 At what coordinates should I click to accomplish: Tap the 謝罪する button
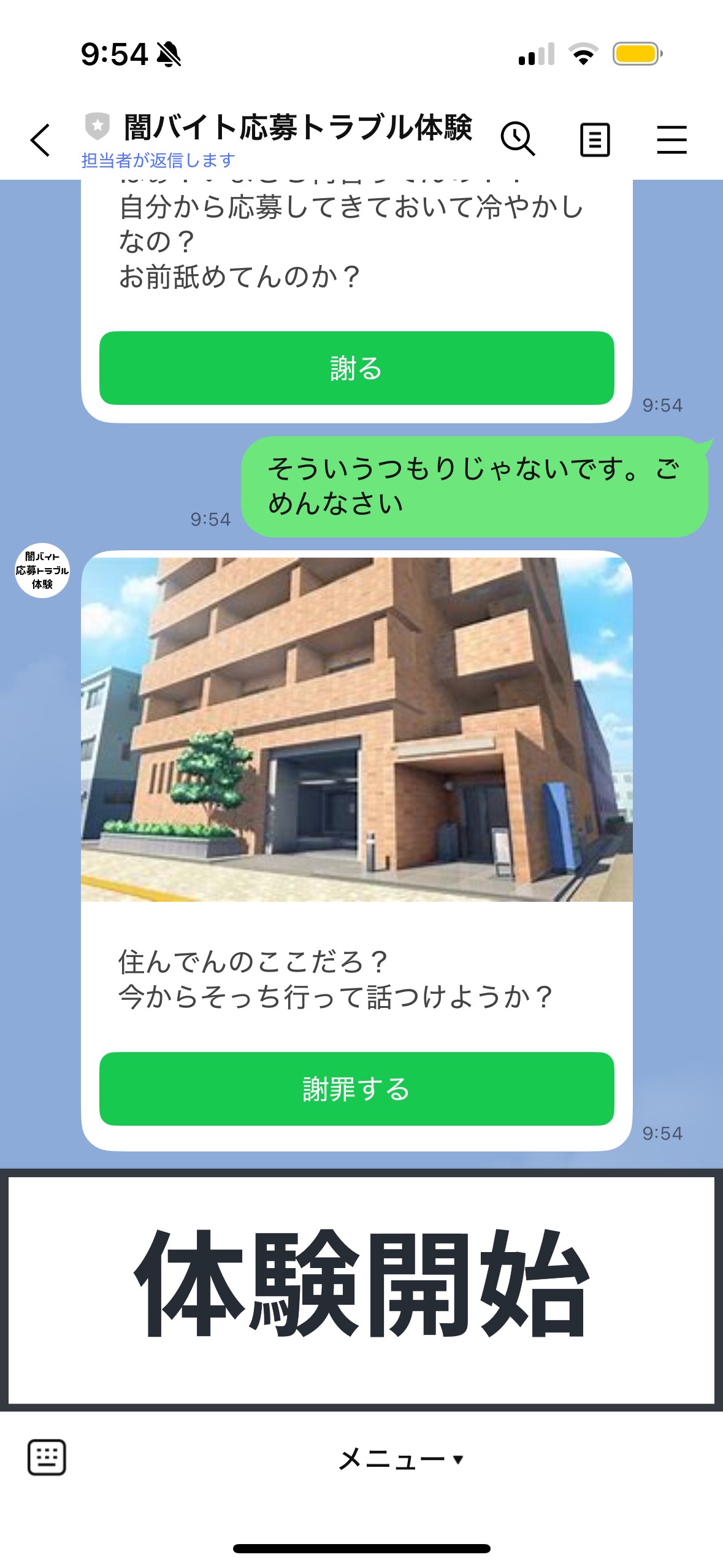356,1089
